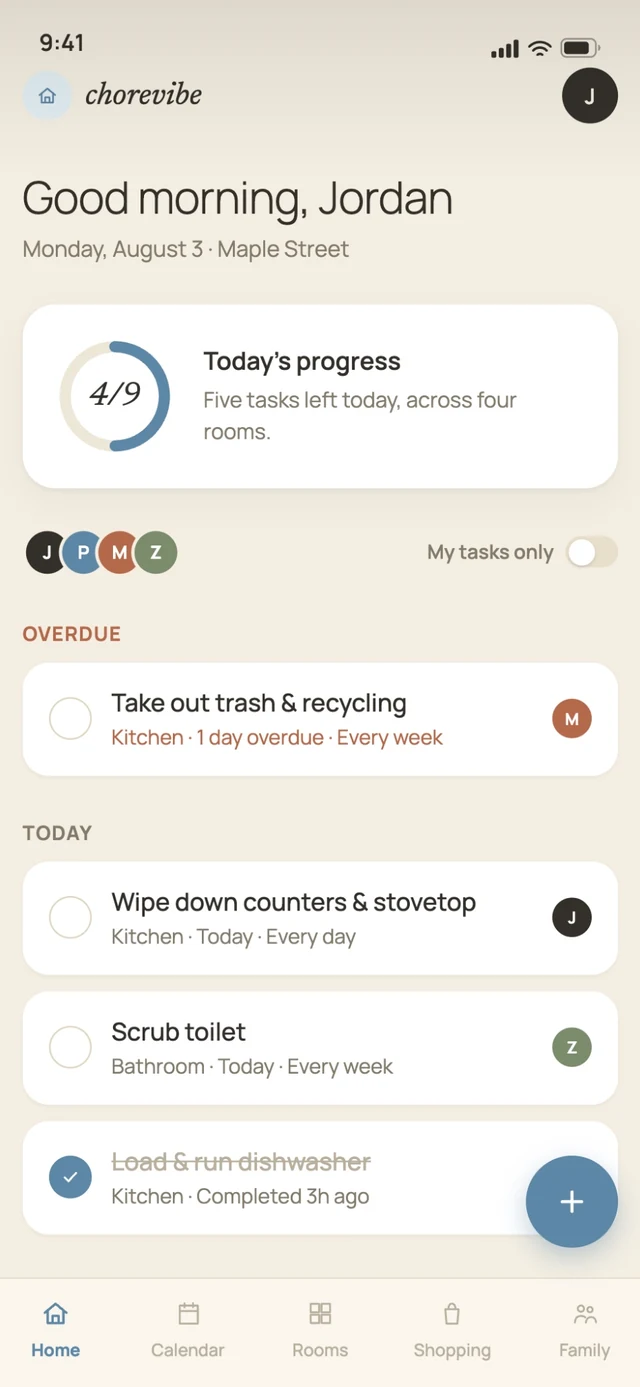The height and width of the screenshot is (1387, 640).
Task: Add a new chore with plus button
Action: pos(572,1202)
